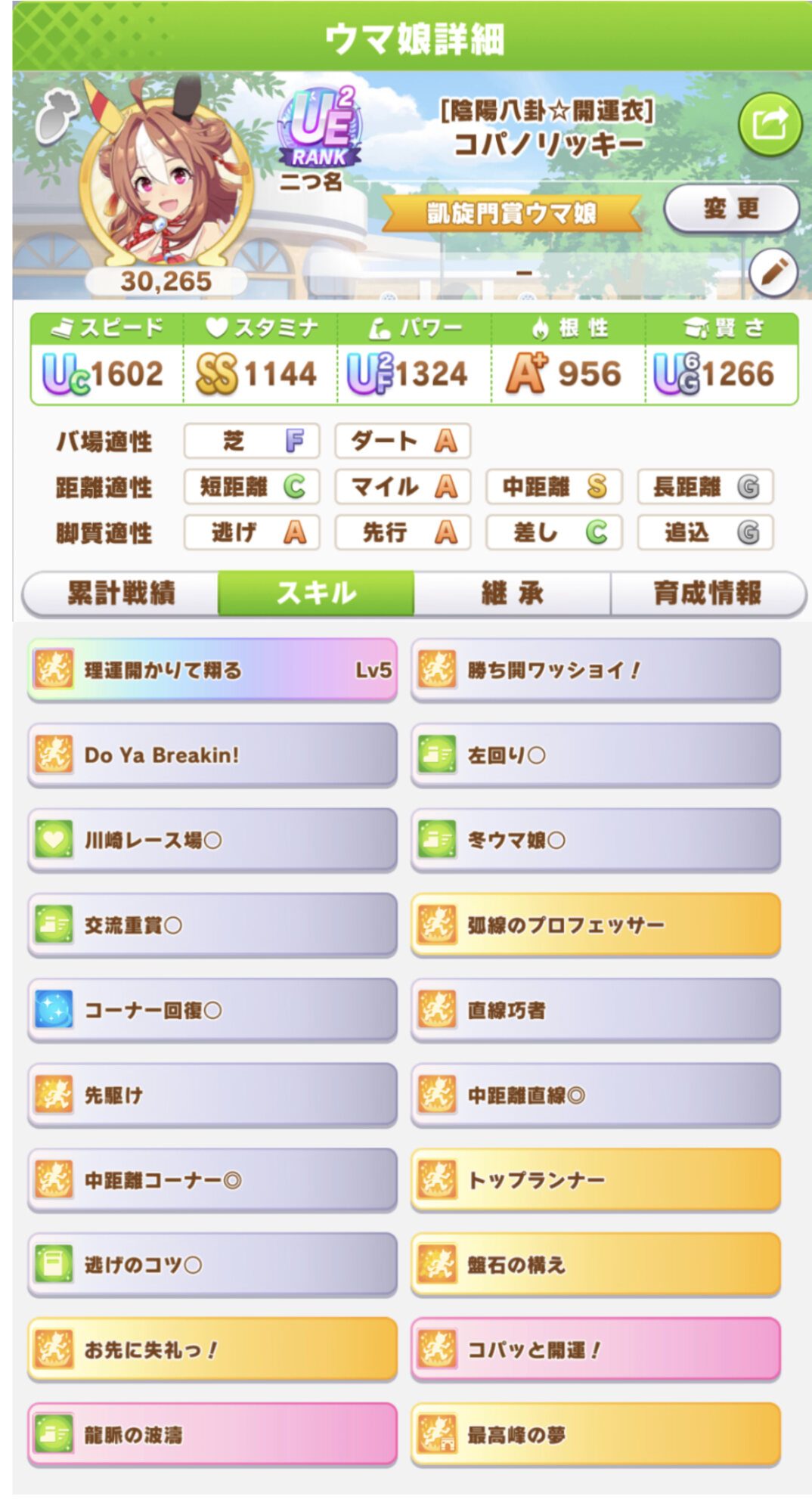Open the 龍脈の波濤 skill
The image size is (812, 1512).
[212, 1435]
